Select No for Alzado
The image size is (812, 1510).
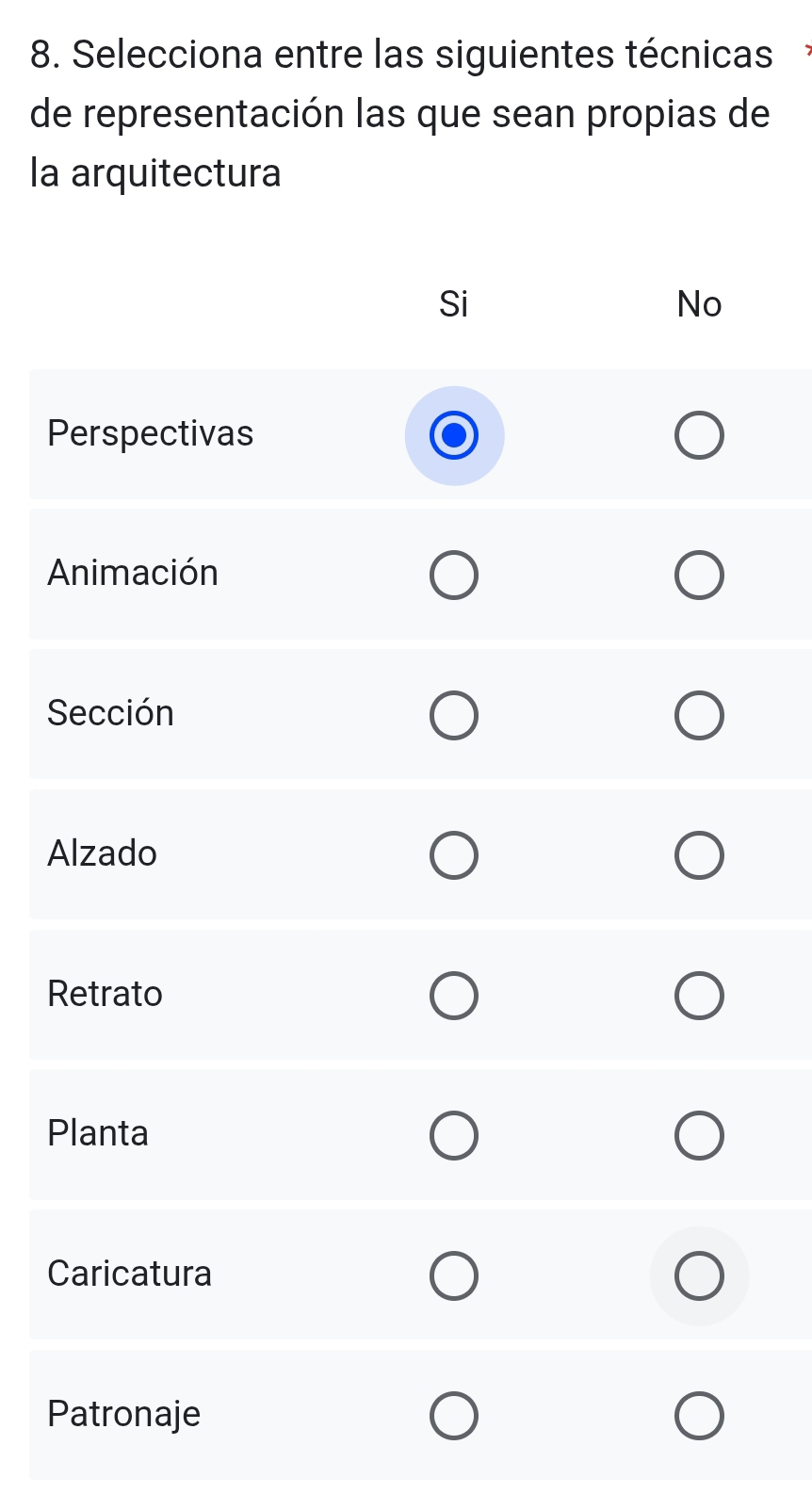point(699,855)
